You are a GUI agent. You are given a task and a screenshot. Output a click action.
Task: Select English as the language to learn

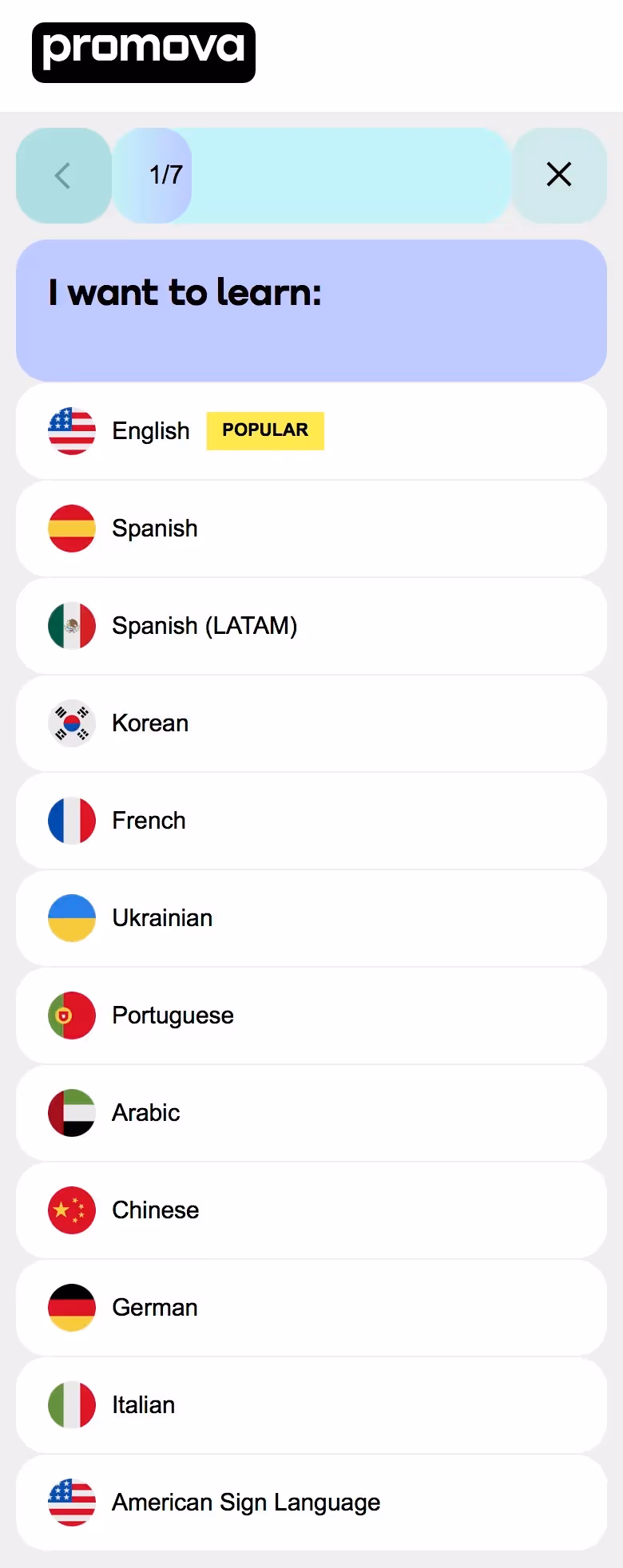click(311, 431)
